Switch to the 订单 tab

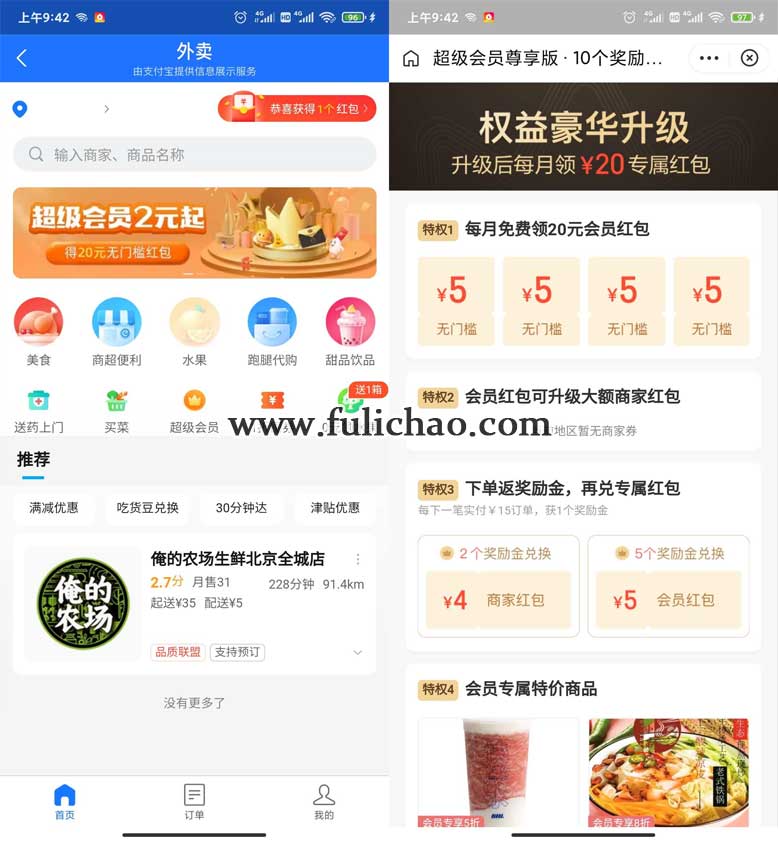click(x=194, y=801)
